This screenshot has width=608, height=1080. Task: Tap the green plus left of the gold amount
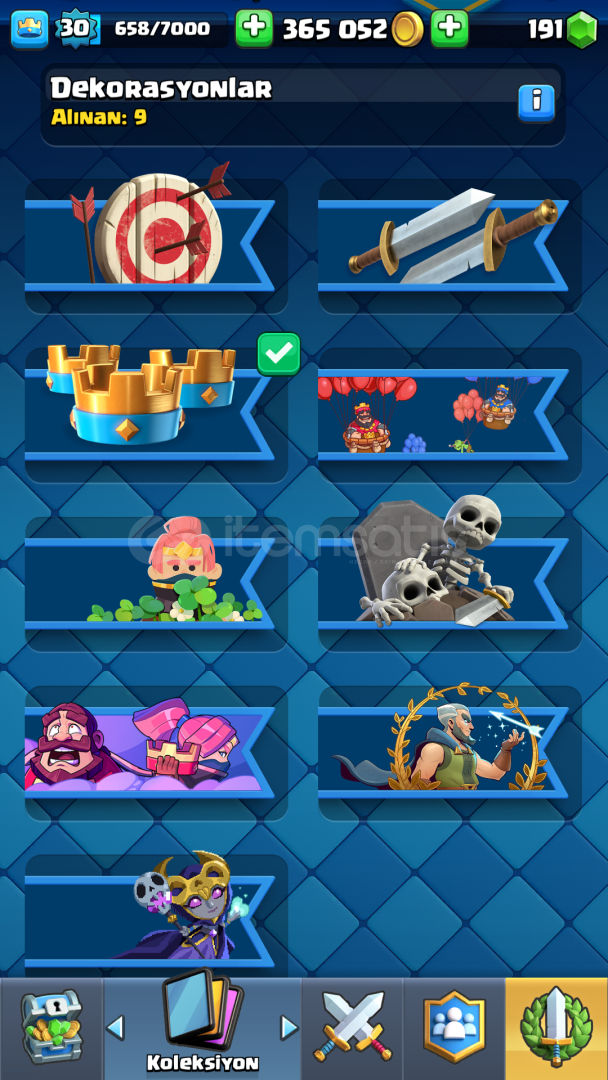tap(254, 28)
